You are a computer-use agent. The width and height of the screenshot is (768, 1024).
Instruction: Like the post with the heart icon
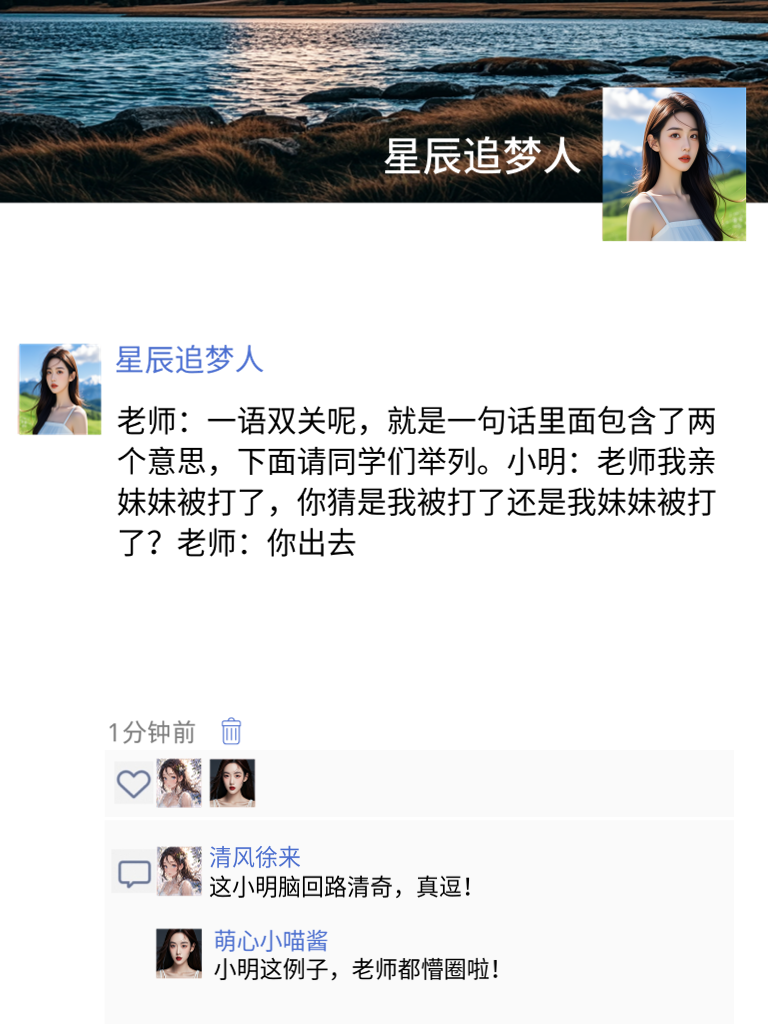(x=133, y=783)
